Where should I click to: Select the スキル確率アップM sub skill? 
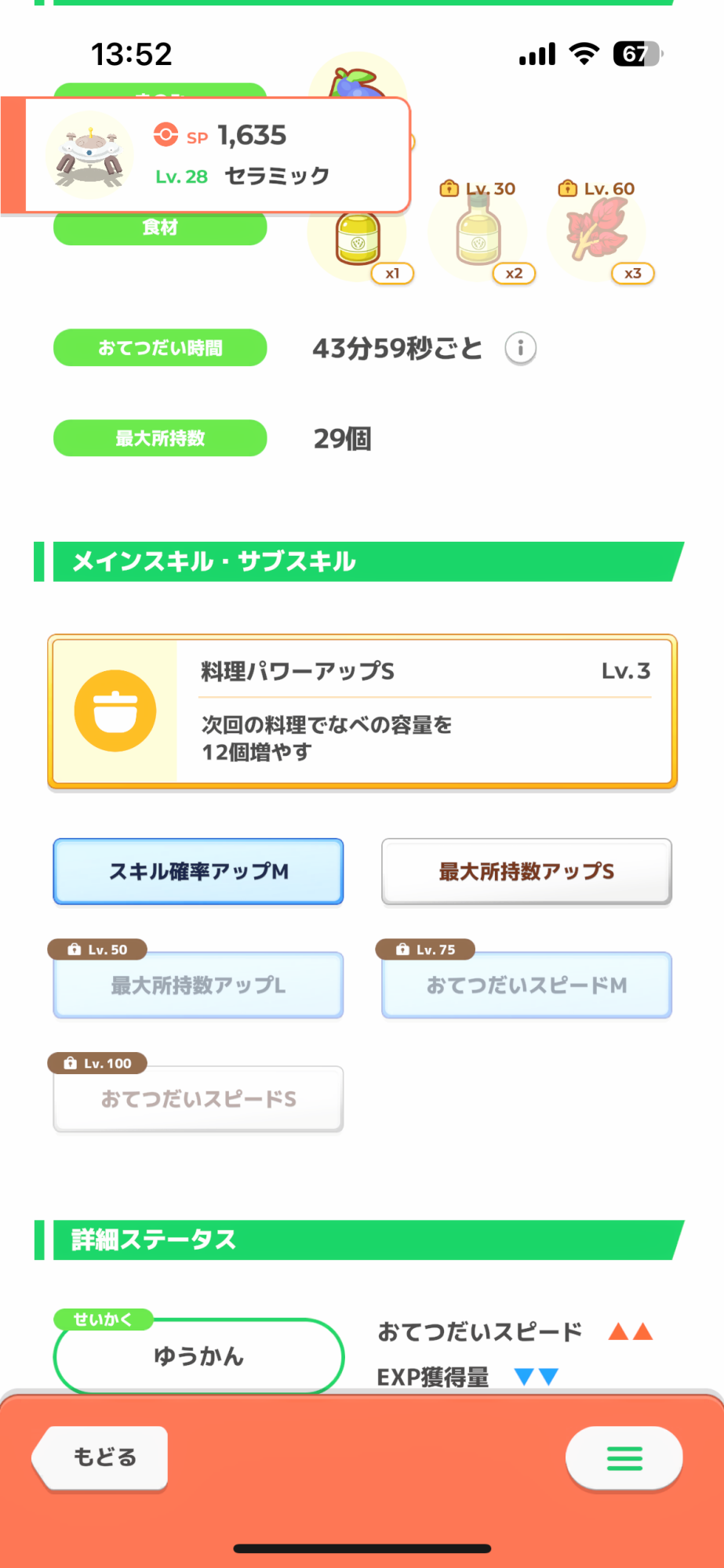pyautogui.click(x=198, y=871)
